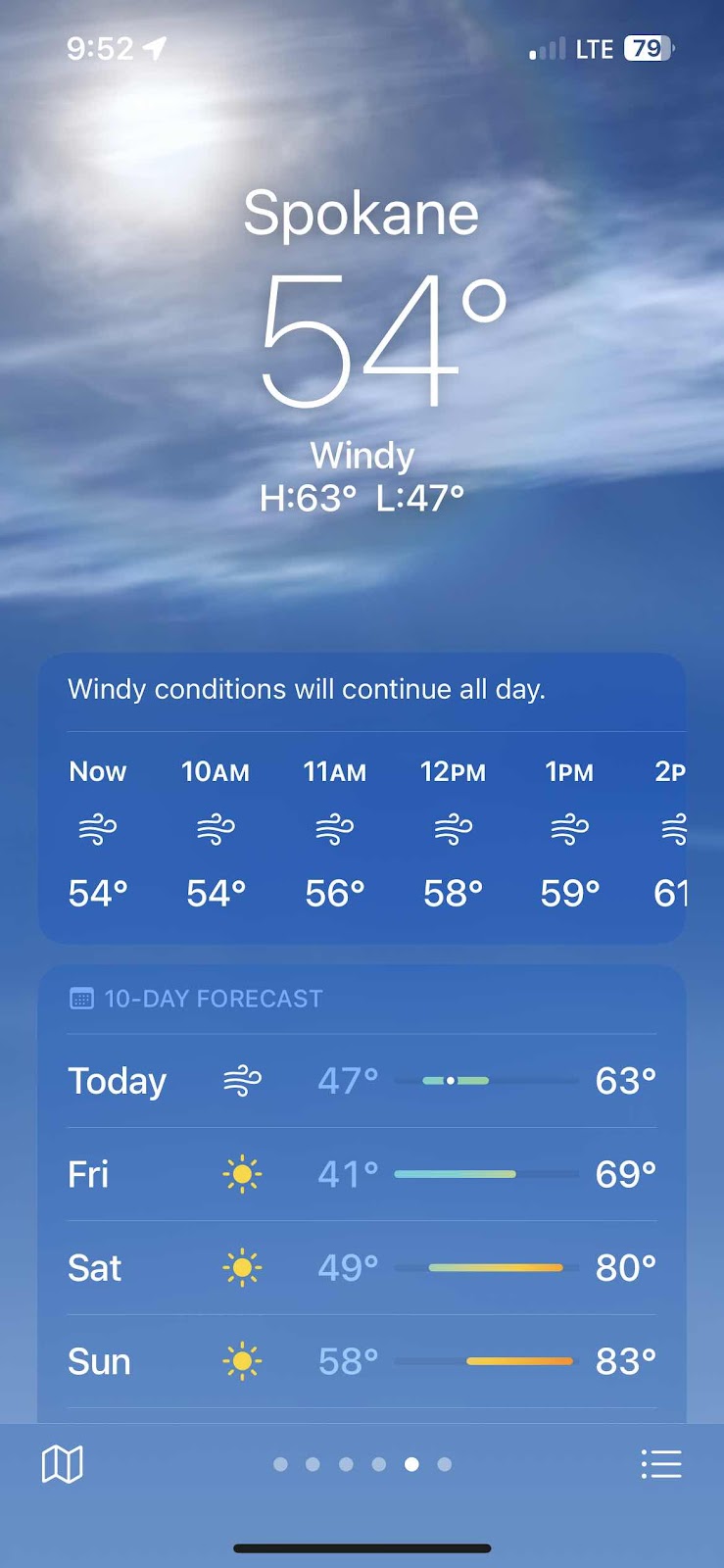Show Sun forecast details
724x1568 pixels.
[362, 1361]
